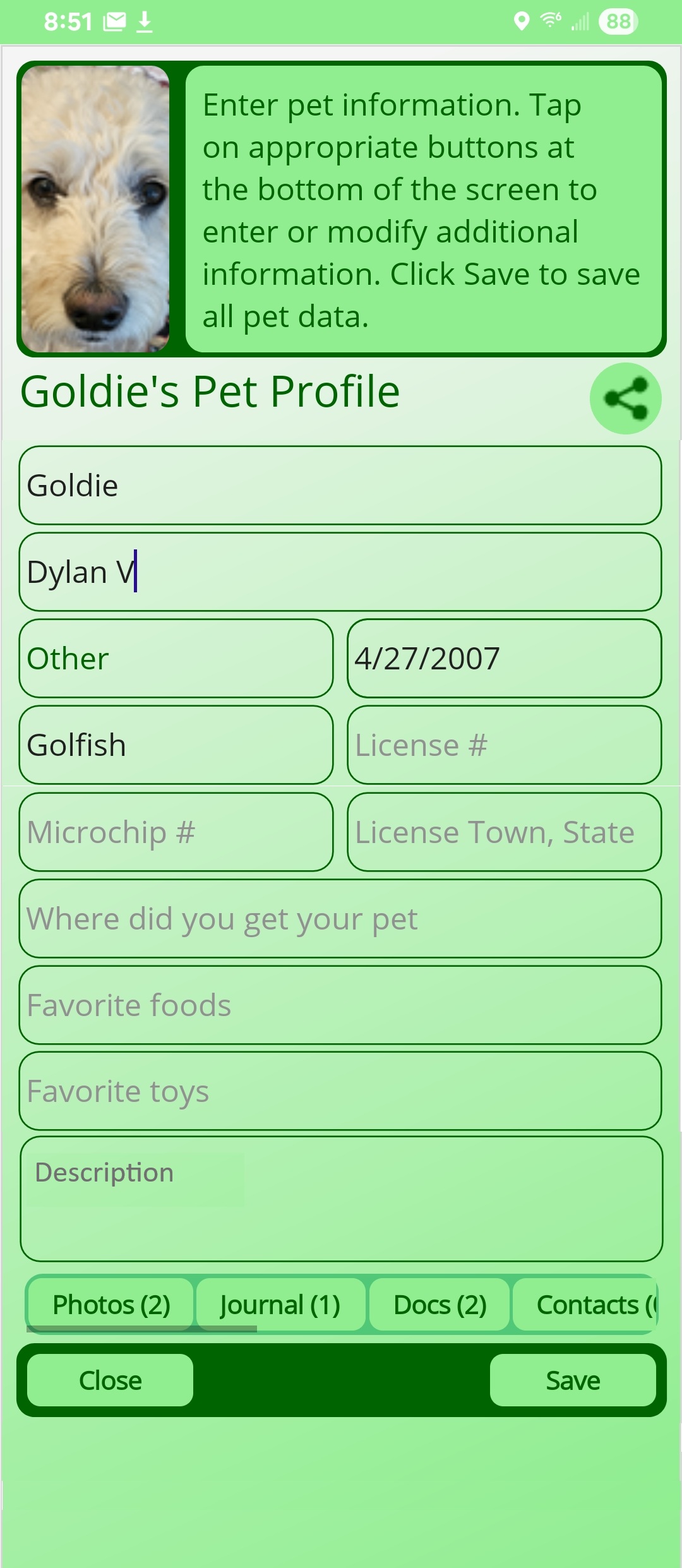
Task: Fill in where you got your pet
Action: (x=340, y=918)
